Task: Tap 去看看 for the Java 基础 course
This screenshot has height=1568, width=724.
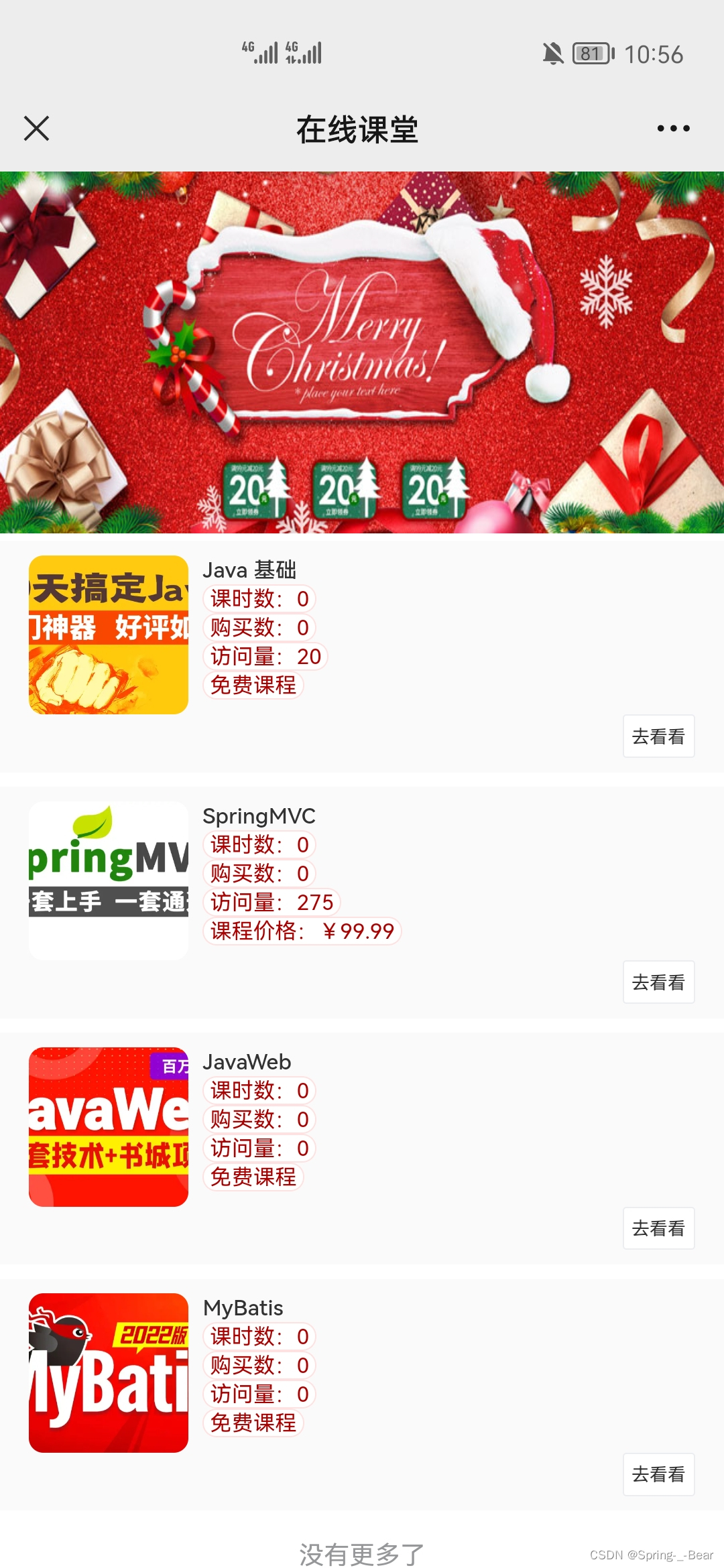Action: (658, 736)
